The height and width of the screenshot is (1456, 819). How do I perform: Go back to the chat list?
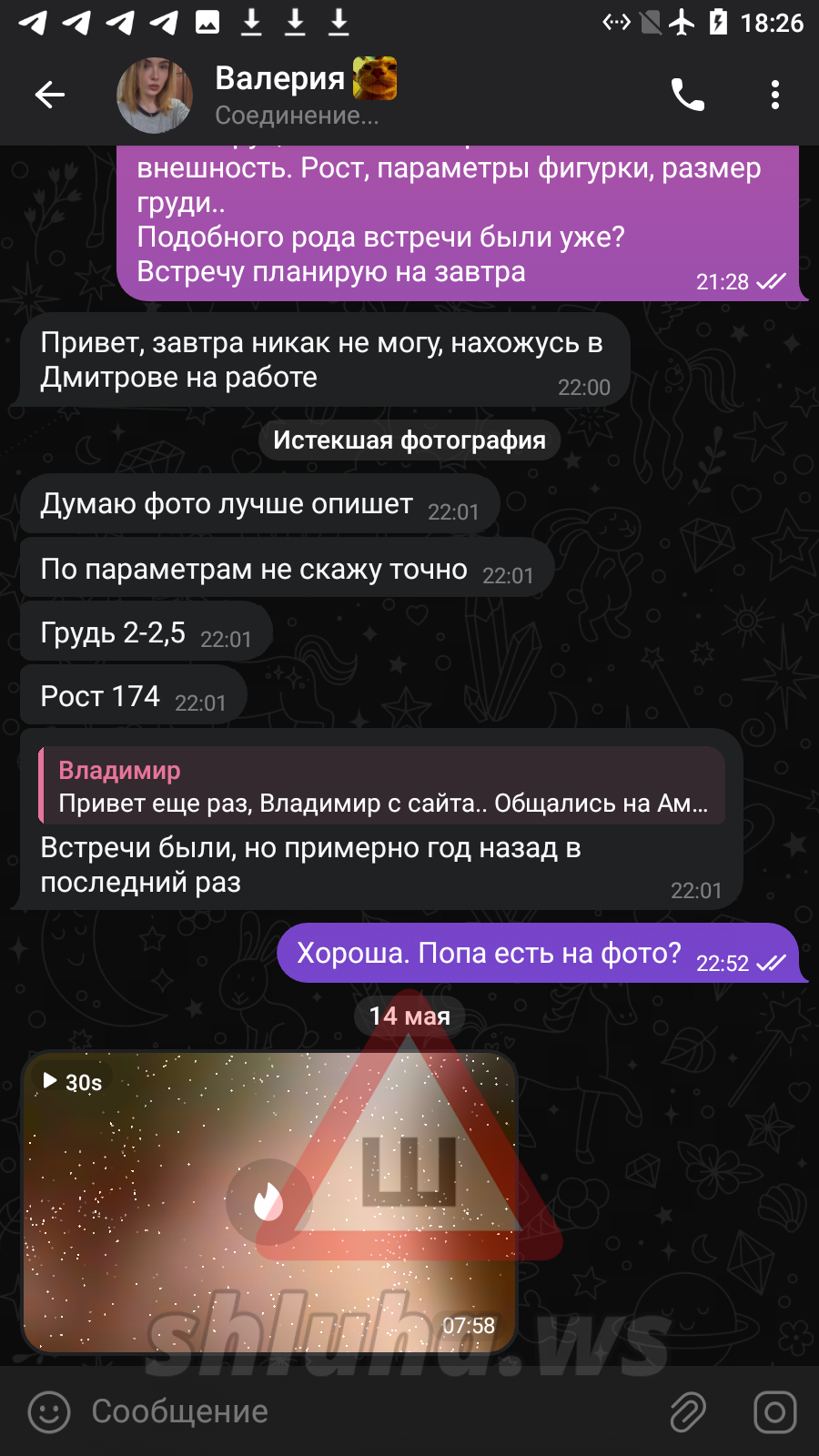(50, 95)
